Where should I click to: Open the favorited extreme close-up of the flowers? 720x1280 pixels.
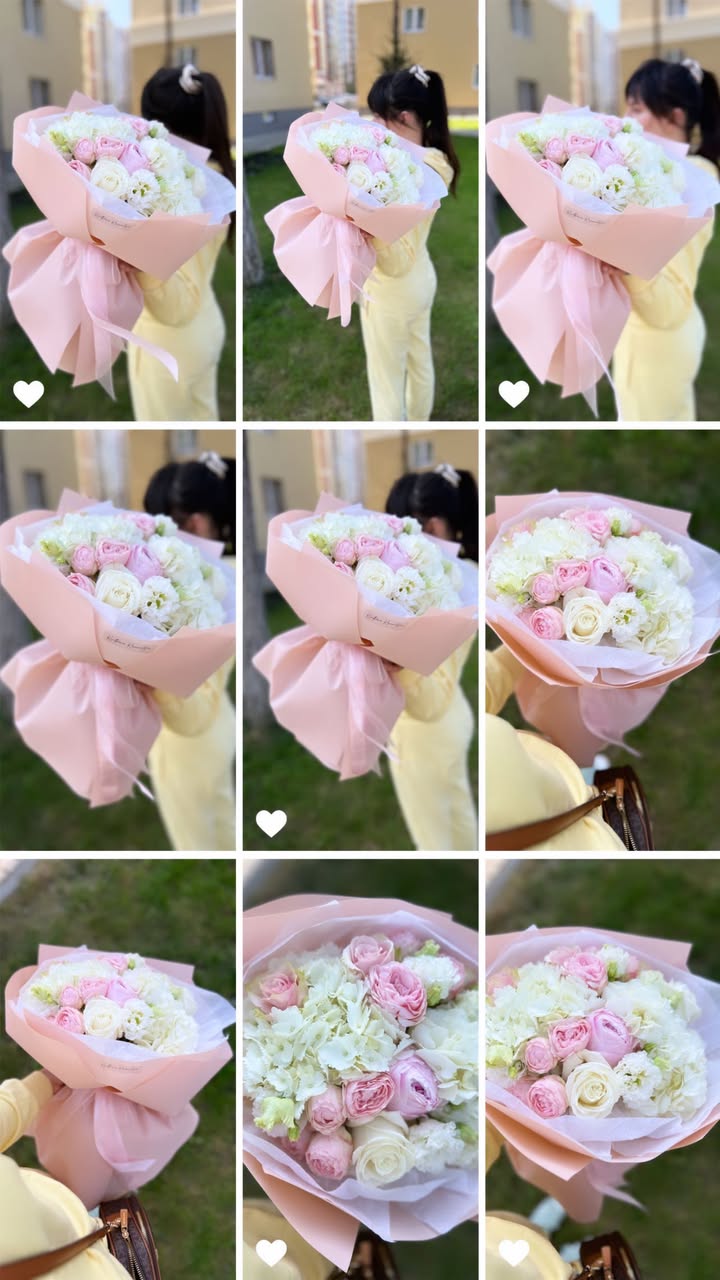pos(360,1068)
